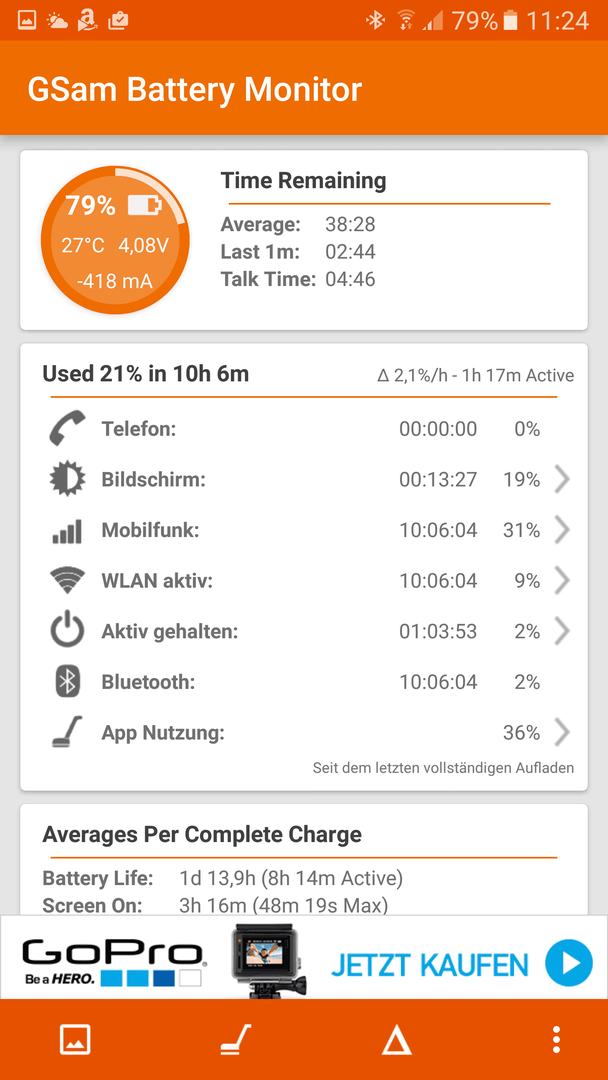
Task: Tap the delta triangle icon in bottom bar
Action: [x=397, y=1040]
